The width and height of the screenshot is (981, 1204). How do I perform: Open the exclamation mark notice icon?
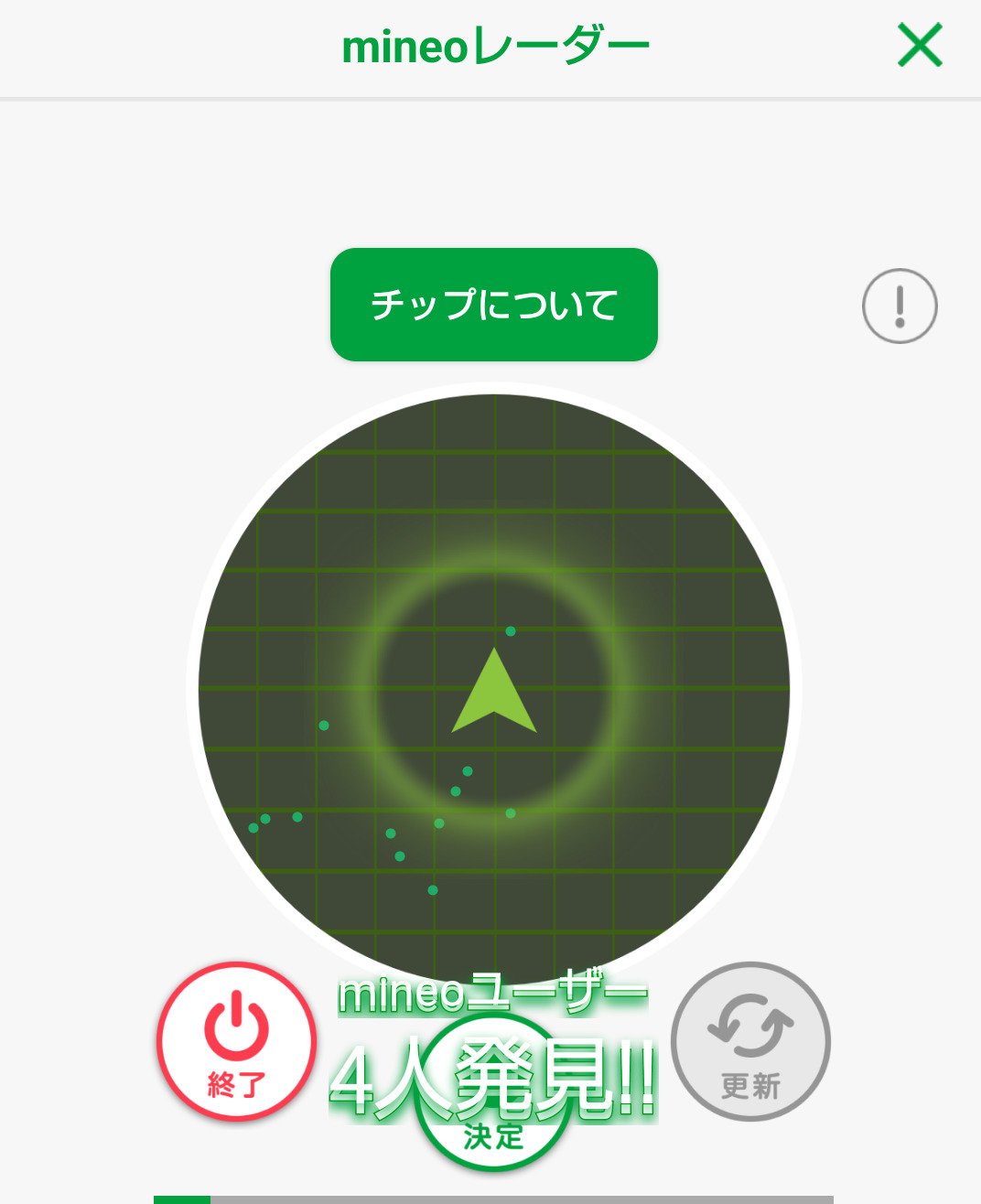tap(900, 306)
